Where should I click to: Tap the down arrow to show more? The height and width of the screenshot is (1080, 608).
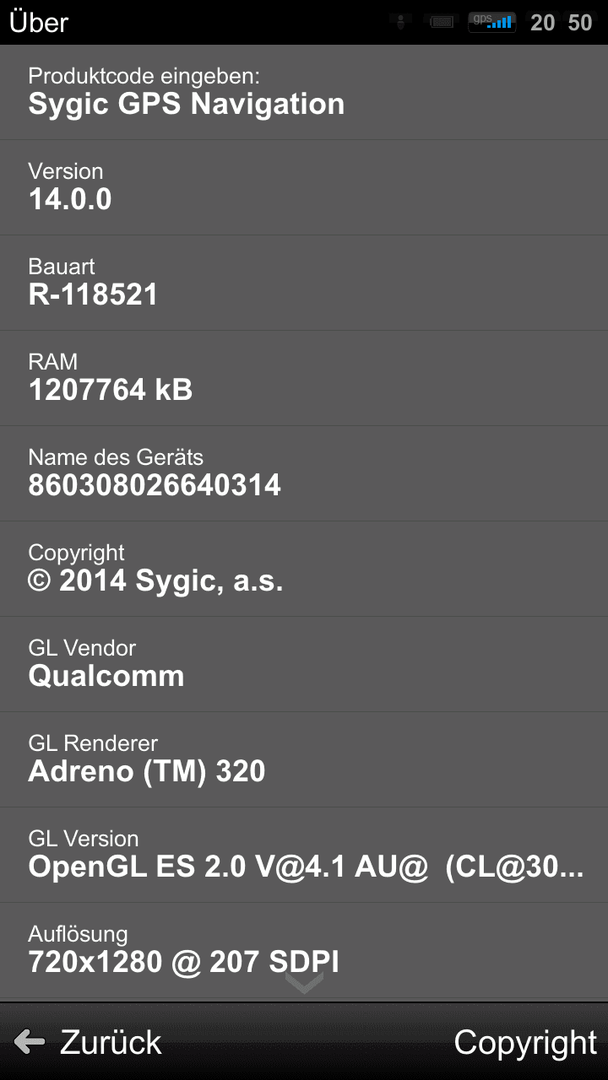pyautogui.click(x=304, y=982)
